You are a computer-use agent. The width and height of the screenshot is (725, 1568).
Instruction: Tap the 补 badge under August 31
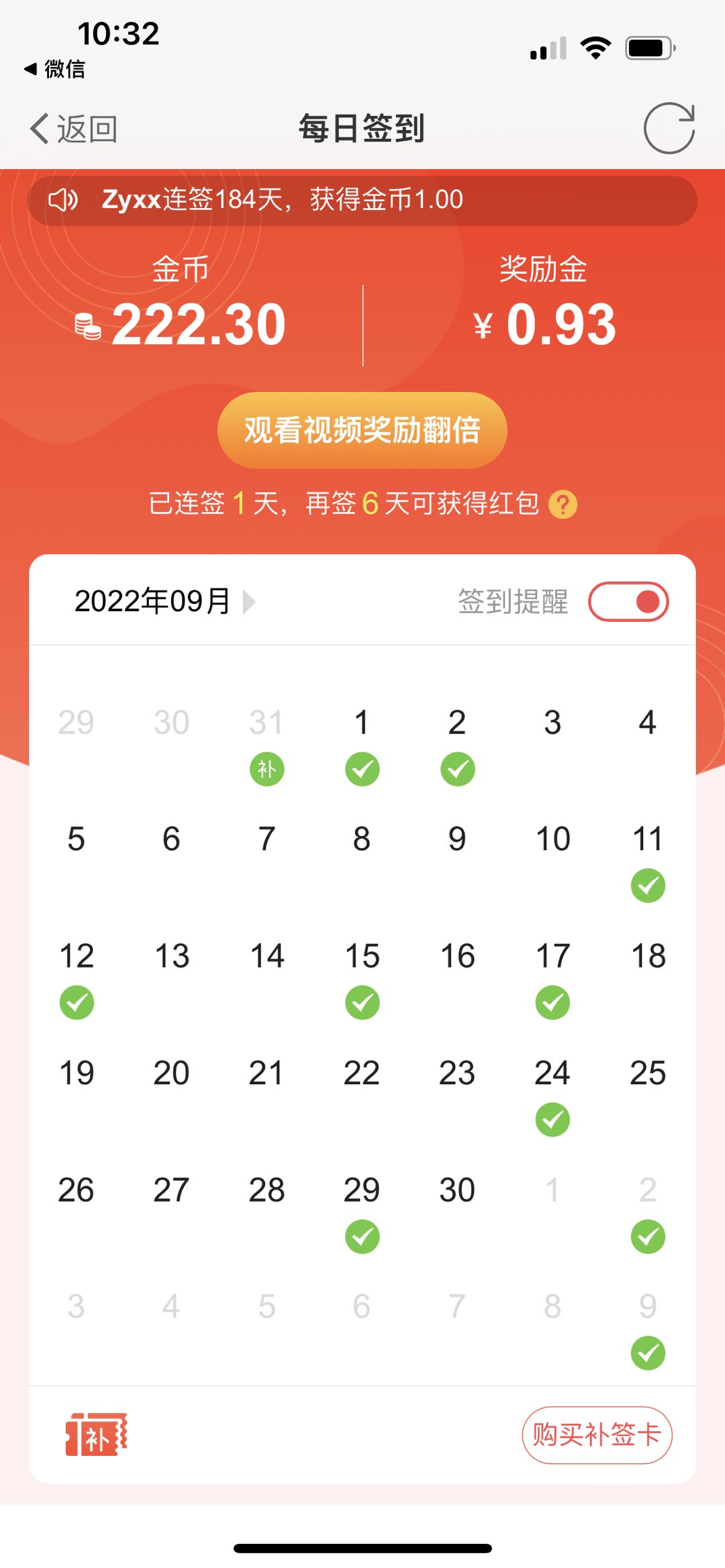pos(266,769)
